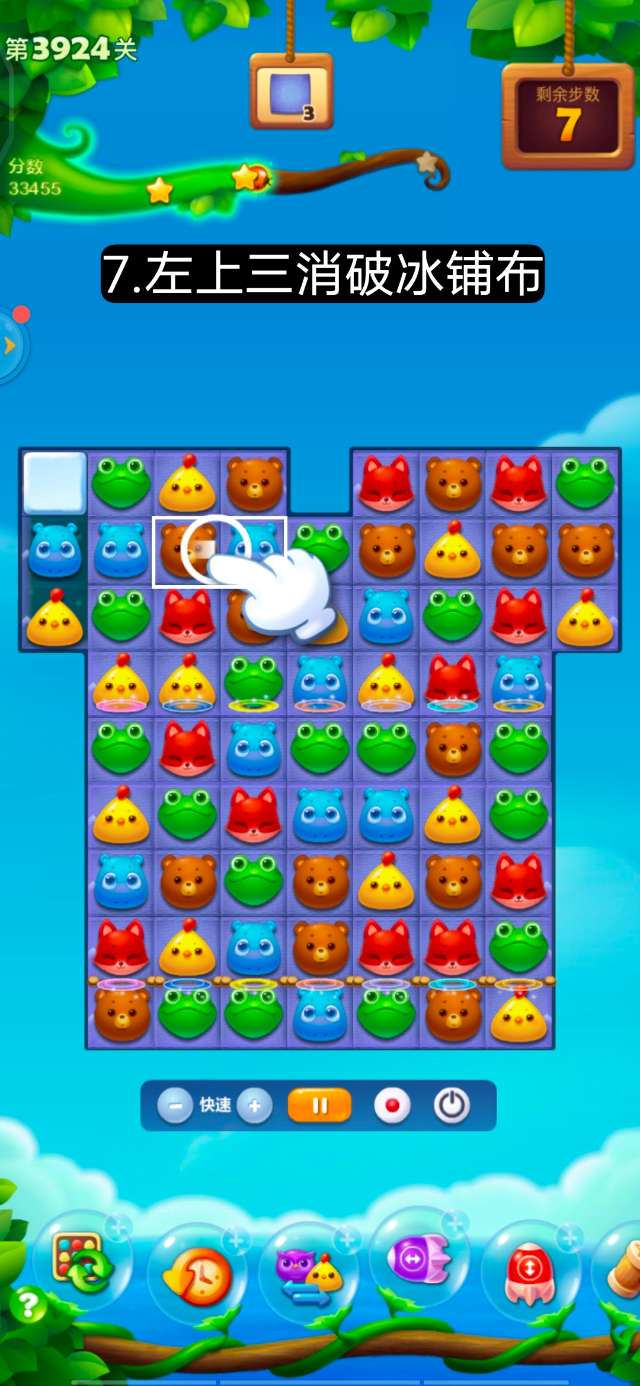Viewport: 640px width, 1386px height.
Task: Open the green question mark help
Action: 27,1306
